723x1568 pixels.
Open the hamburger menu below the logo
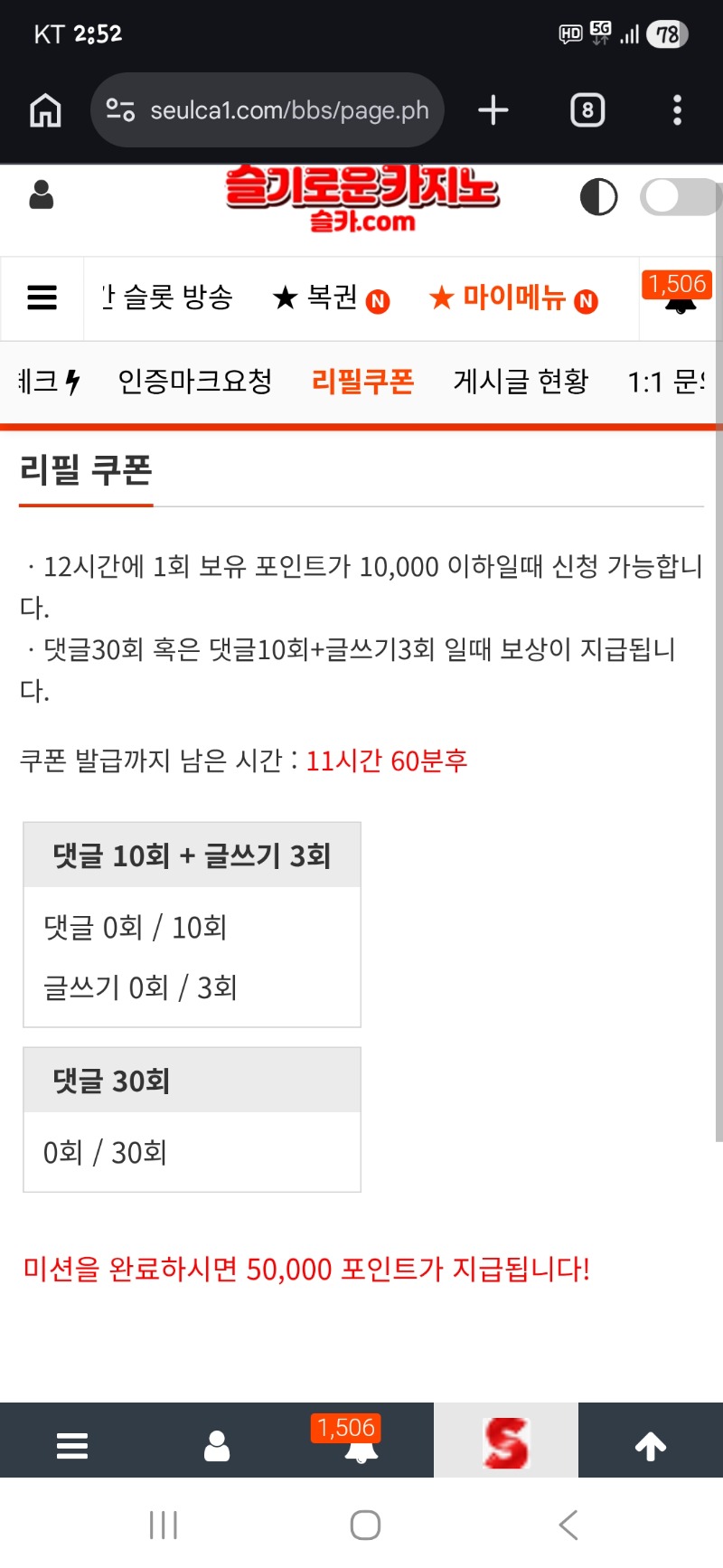[42, 298]
